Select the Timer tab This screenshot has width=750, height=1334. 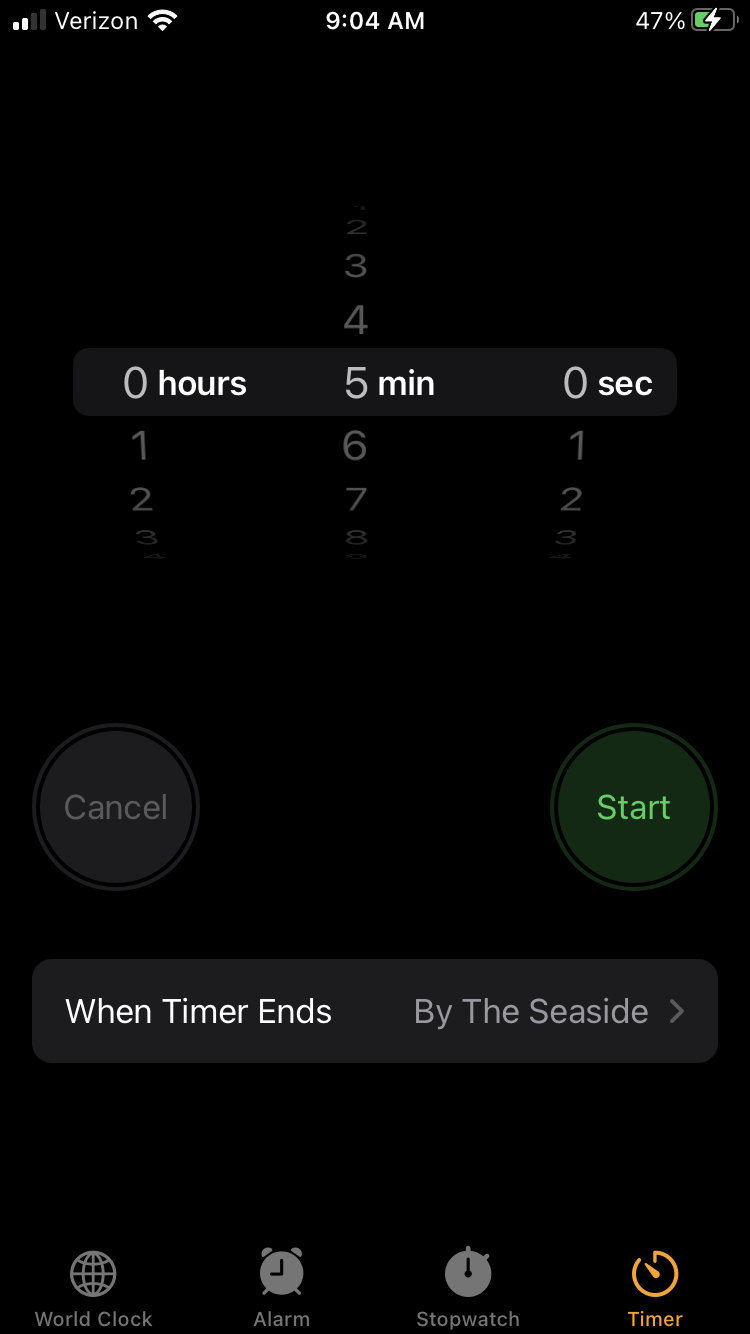point(655,1289)
